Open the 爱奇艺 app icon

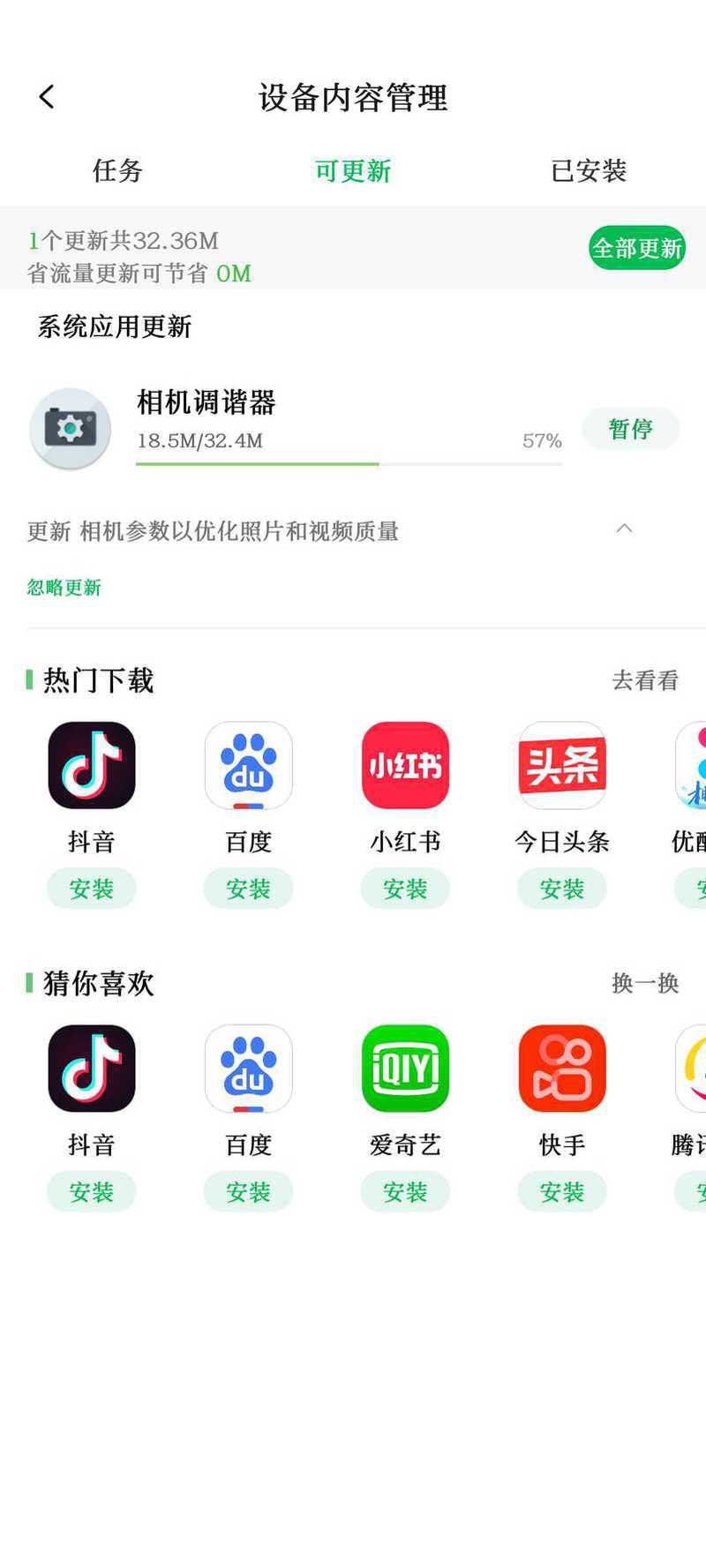click(x=405, y=1069)
